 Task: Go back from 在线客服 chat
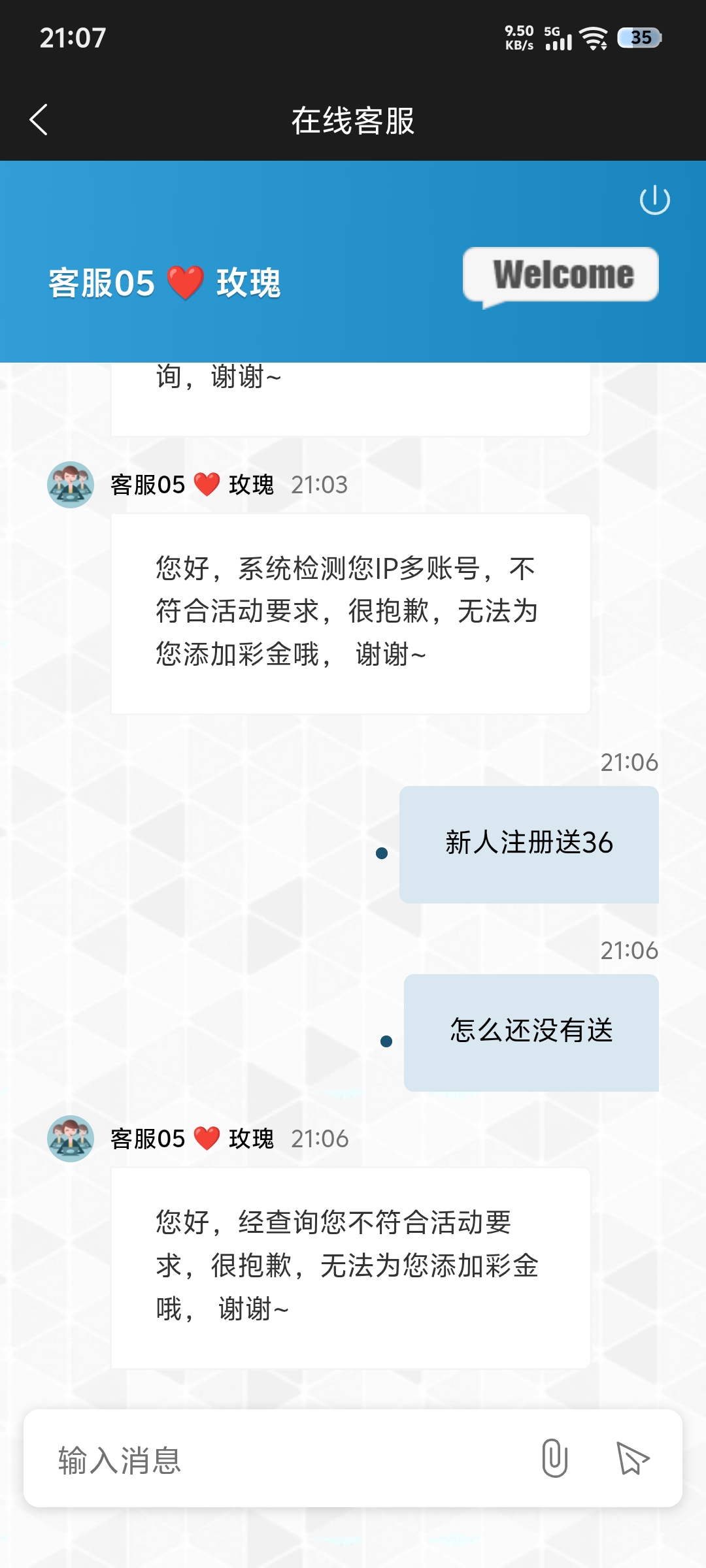[x=39, y=120]
